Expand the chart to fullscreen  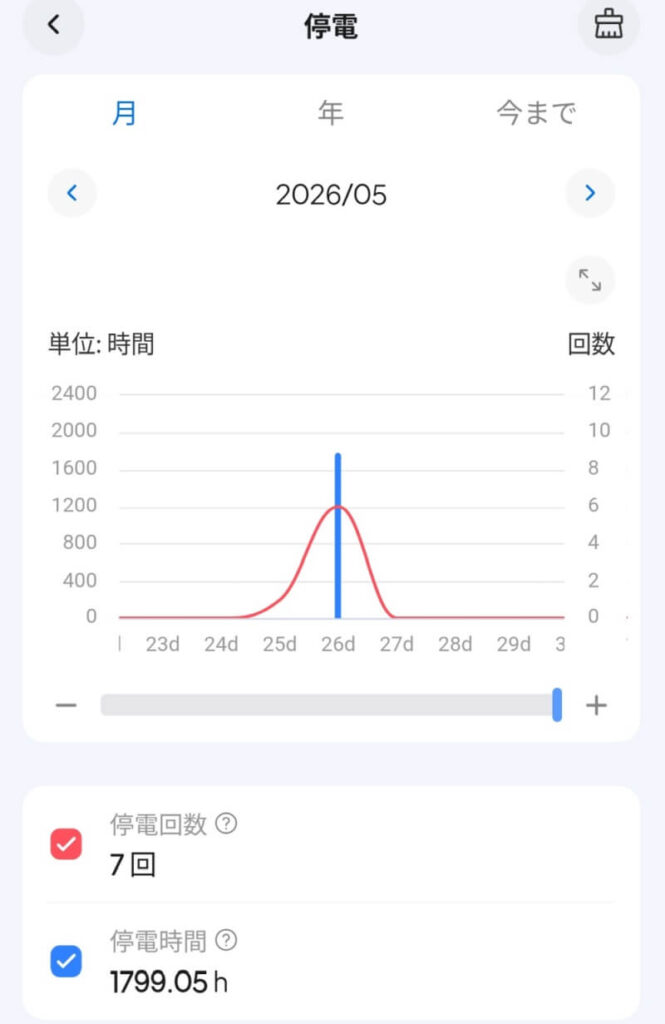click(x=590, y=280)
